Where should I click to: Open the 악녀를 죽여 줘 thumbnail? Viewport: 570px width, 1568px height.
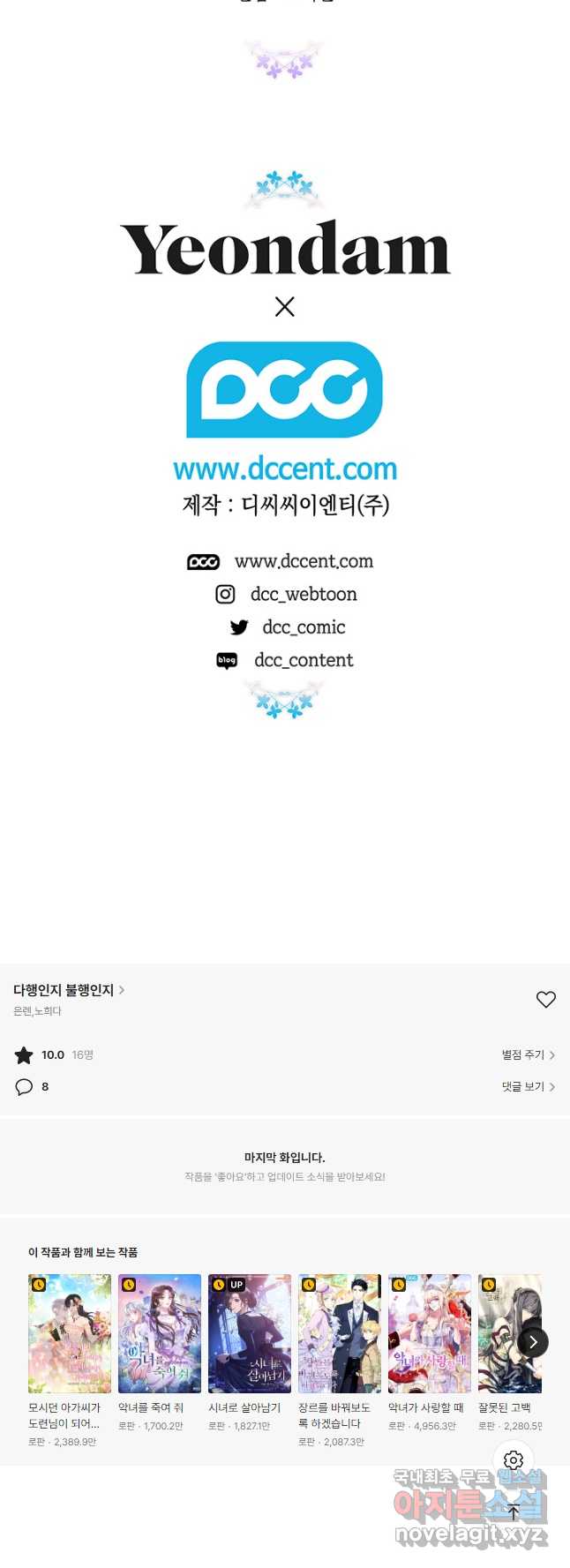point(160,1333)
